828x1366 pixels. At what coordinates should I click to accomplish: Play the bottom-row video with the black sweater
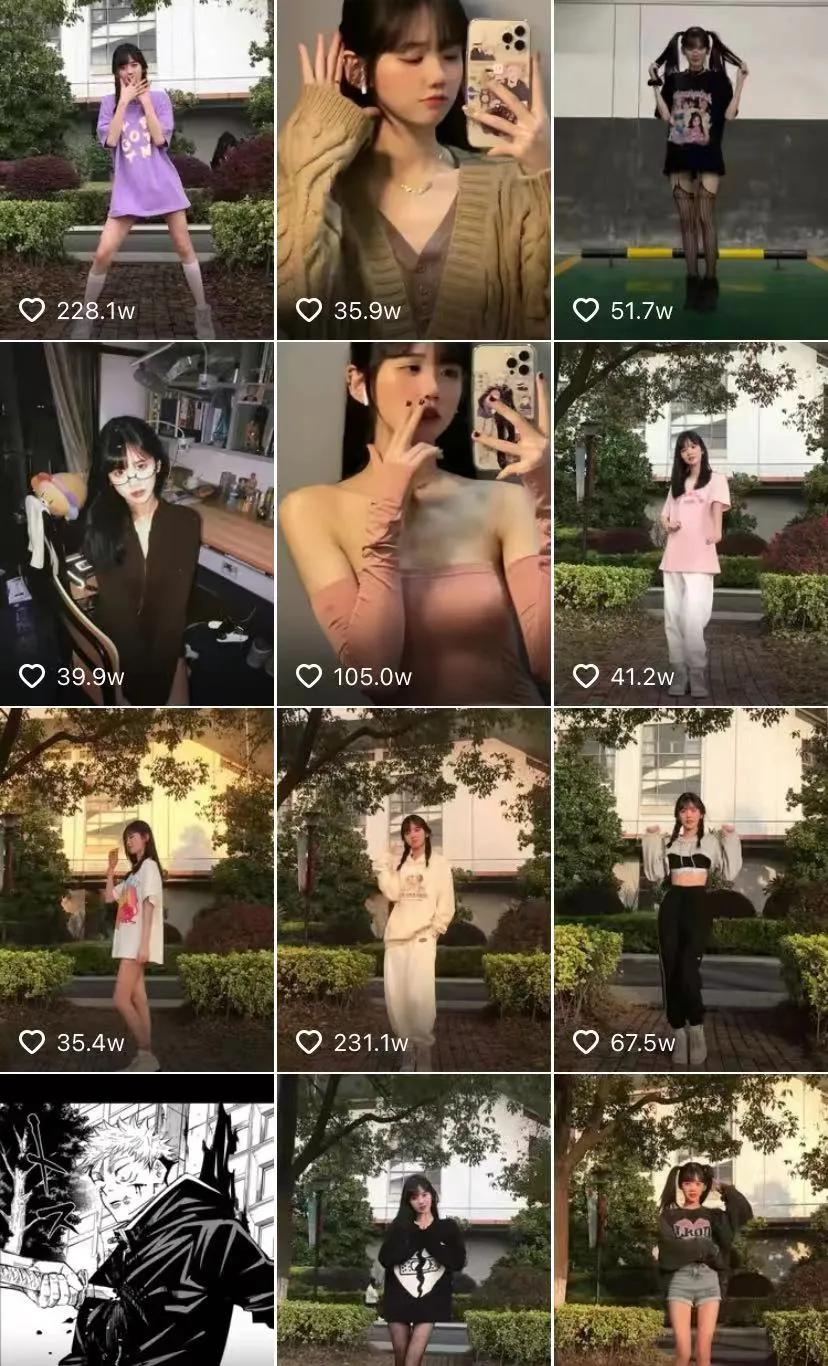pyautogui.click(x=413, y=1220)
